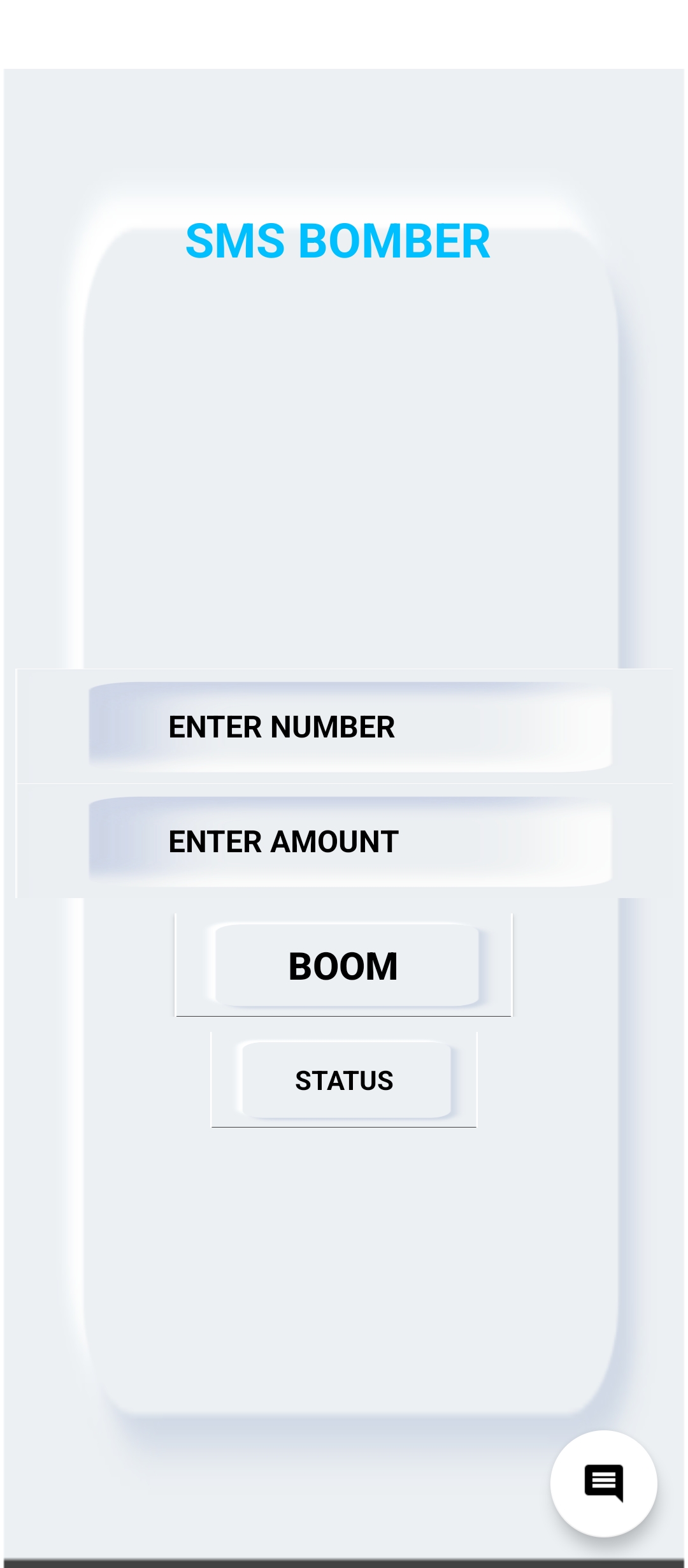Open the floating chat message button

tap(603, 1483)
